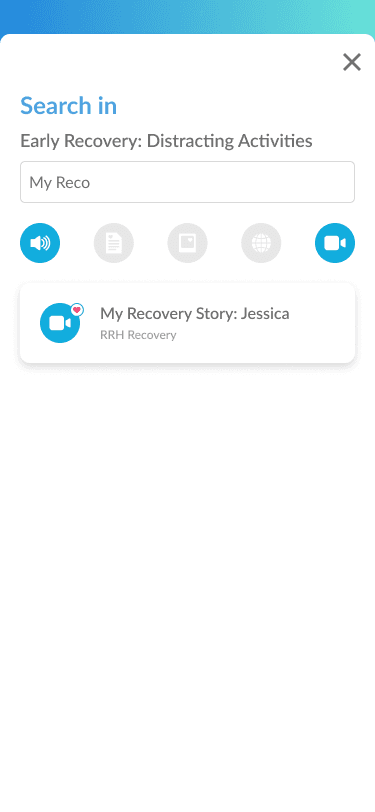This screenshot has height=812, width=375.
Task: Close the search dialog
Action: point(352,62)
